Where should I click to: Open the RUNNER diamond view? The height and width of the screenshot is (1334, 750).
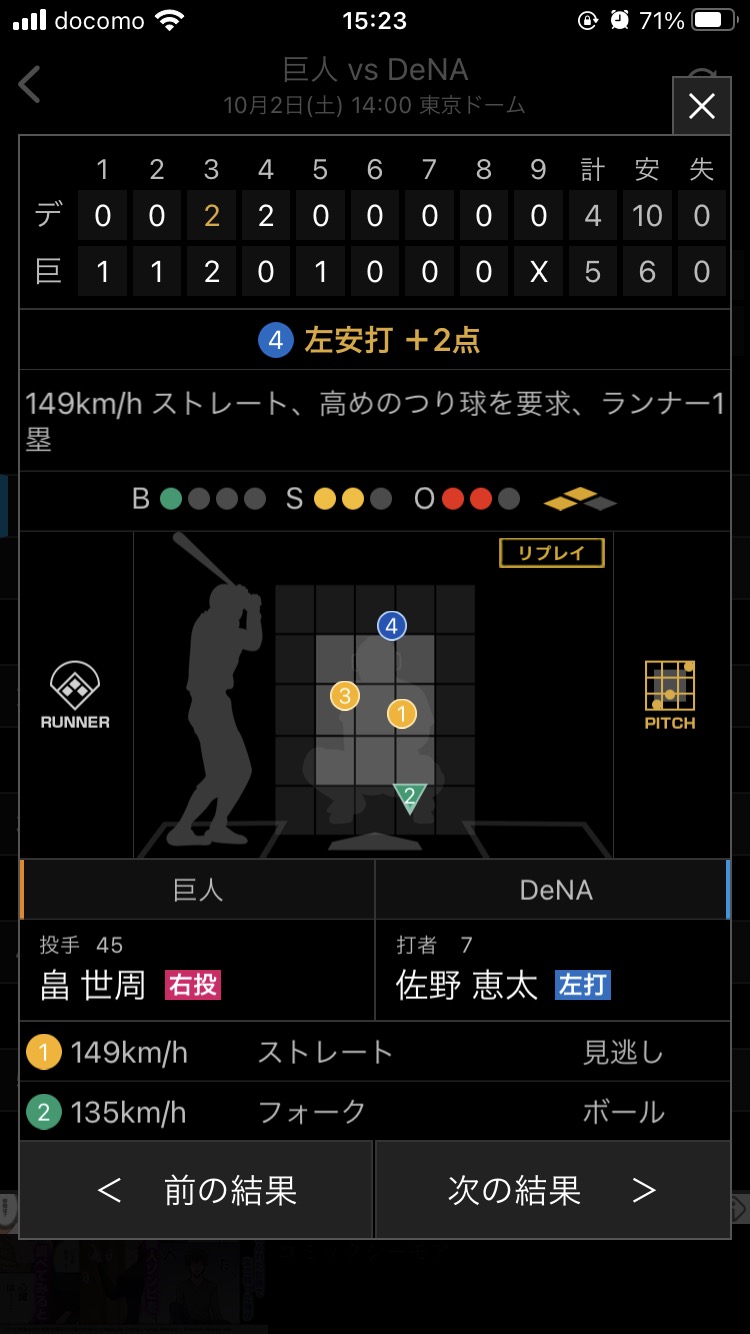click(75, 696)
